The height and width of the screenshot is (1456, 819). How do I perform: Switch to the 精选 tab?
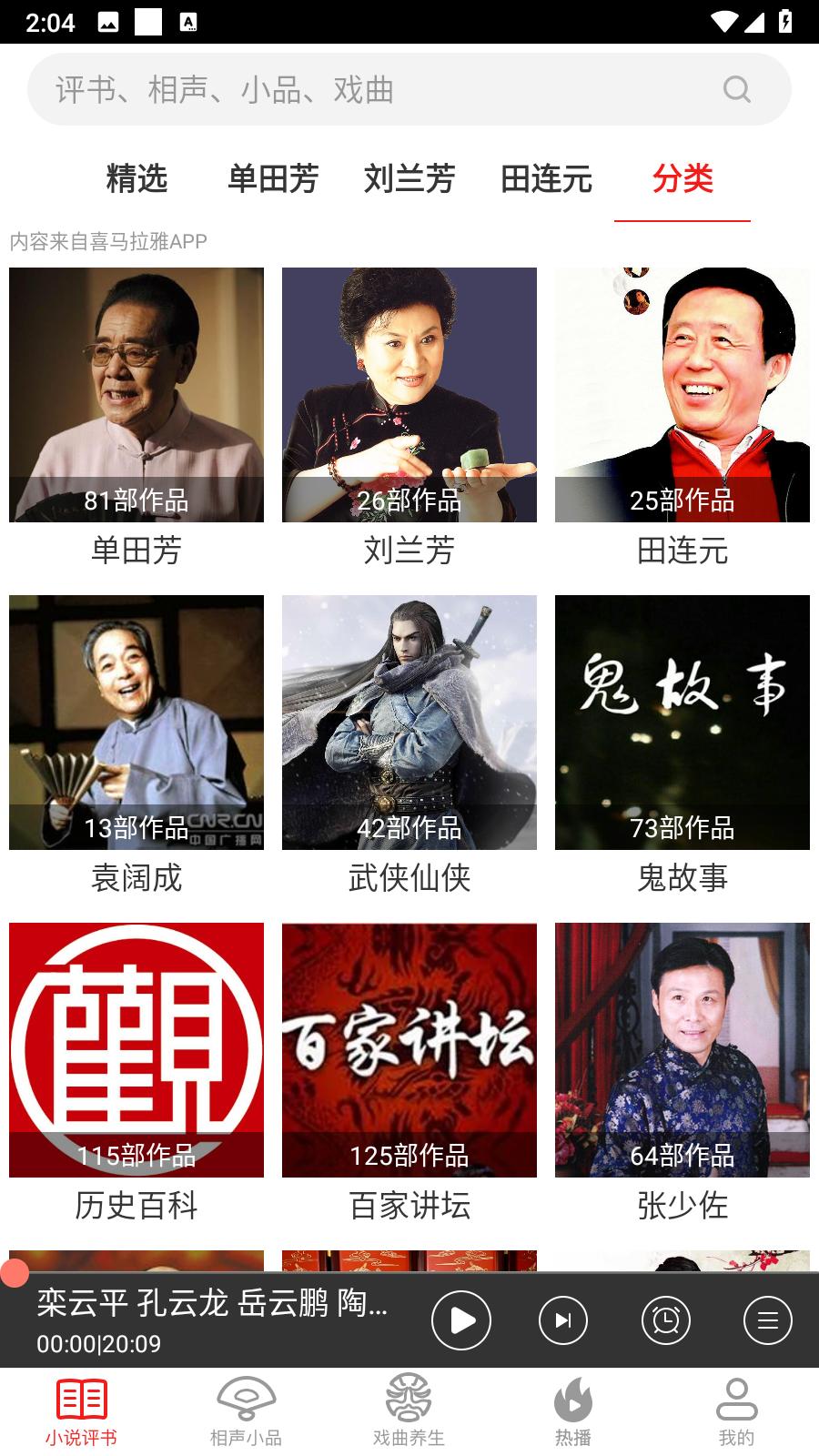coord(136,180)
